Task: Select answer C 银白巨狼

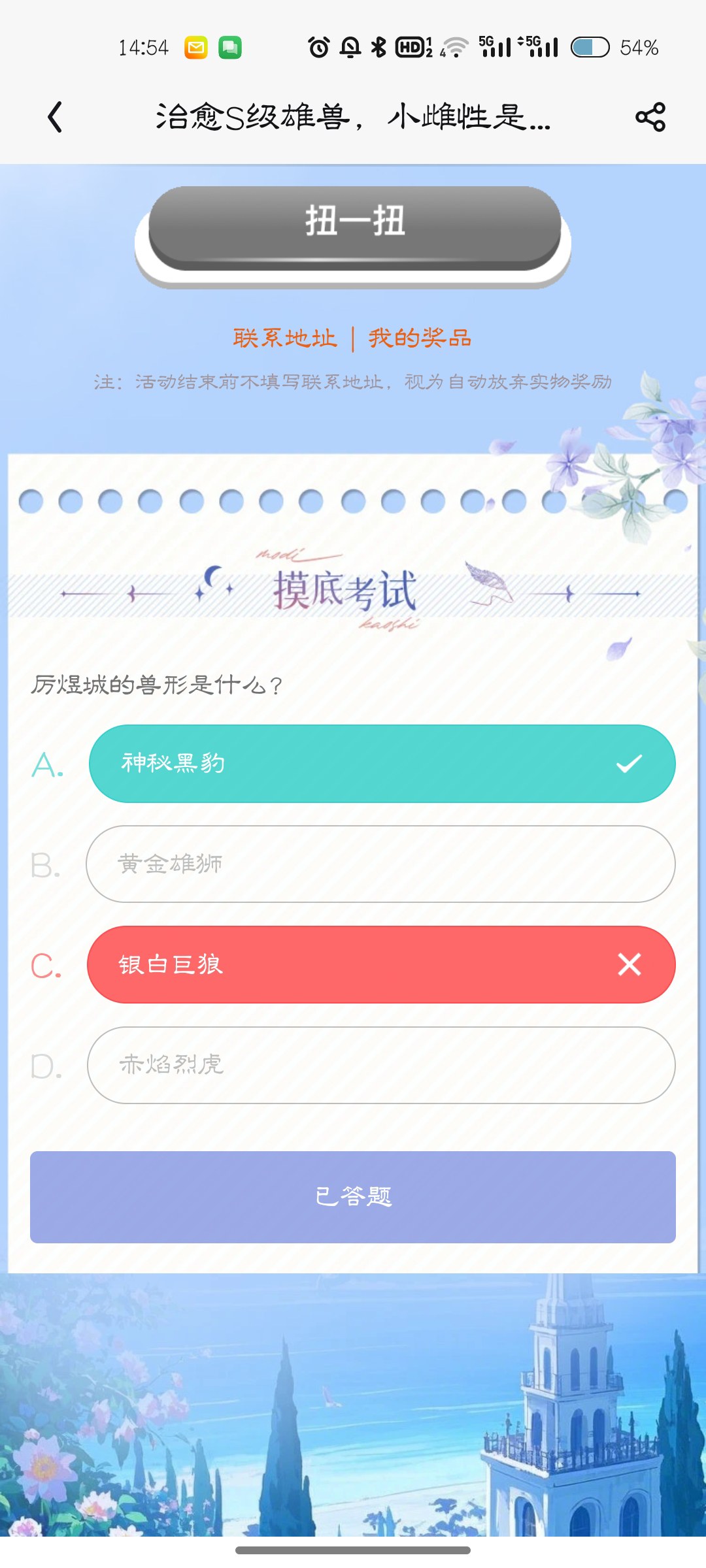Action: point(381,964)
